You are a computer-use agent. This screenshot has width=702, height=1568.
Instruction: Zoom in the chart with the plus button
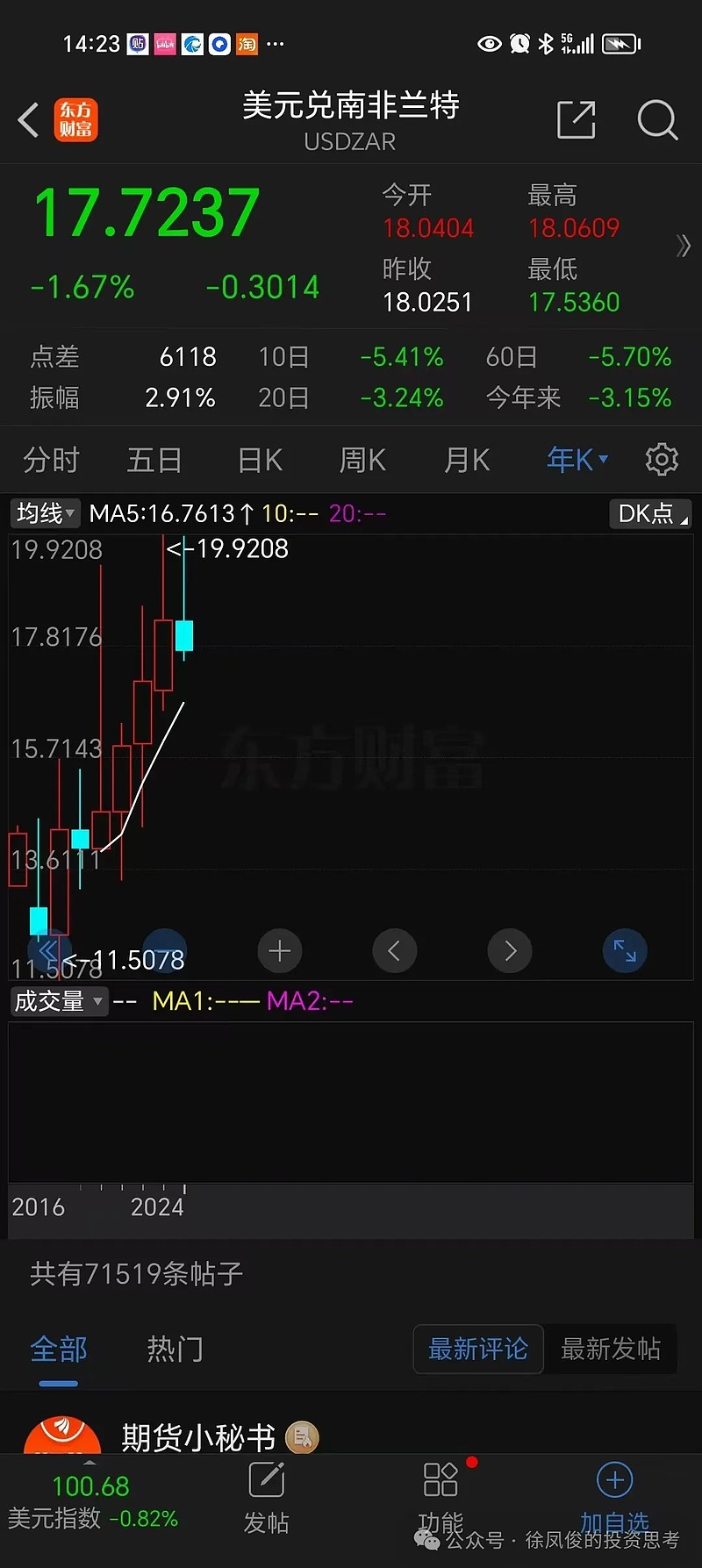(x=280, y=951)
